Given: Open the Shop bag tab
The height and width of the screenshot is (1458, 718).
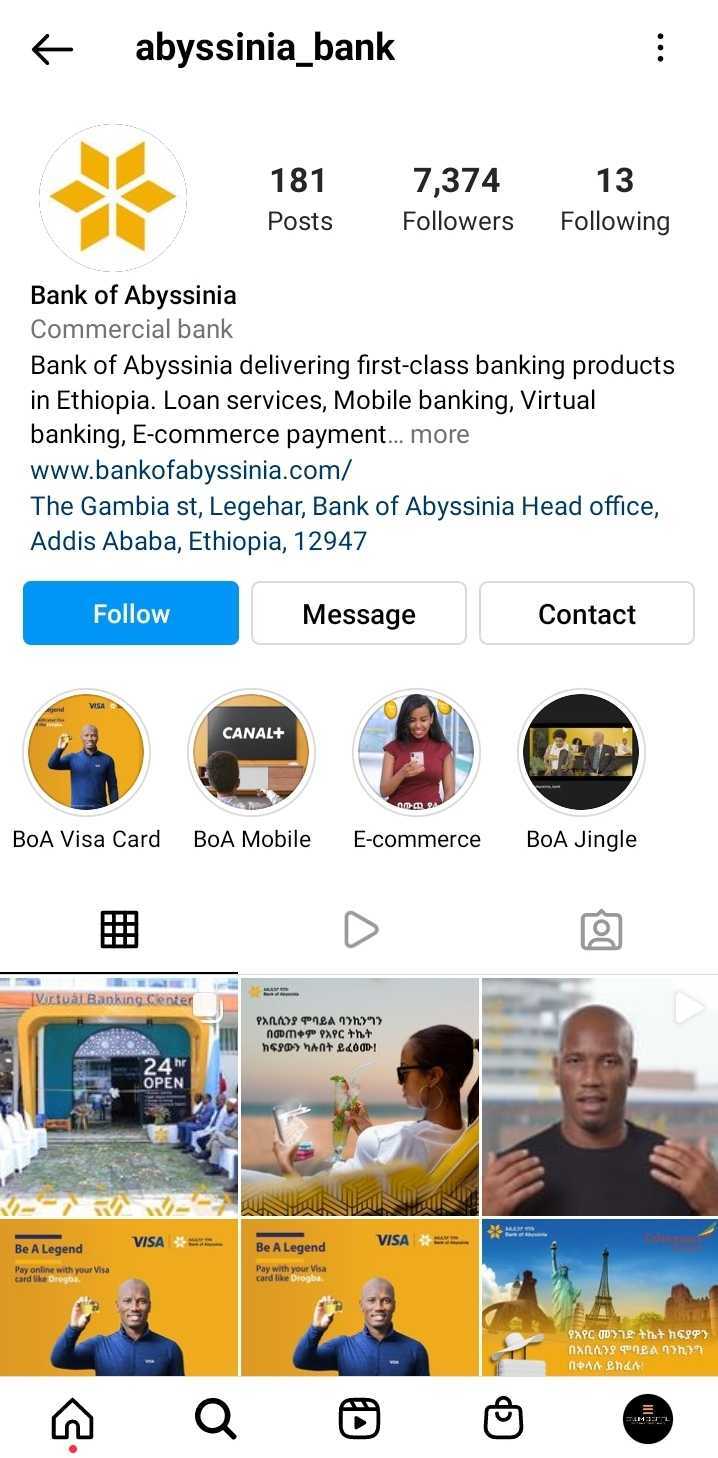Looking at the screenshot, I should pos(503,1417).
